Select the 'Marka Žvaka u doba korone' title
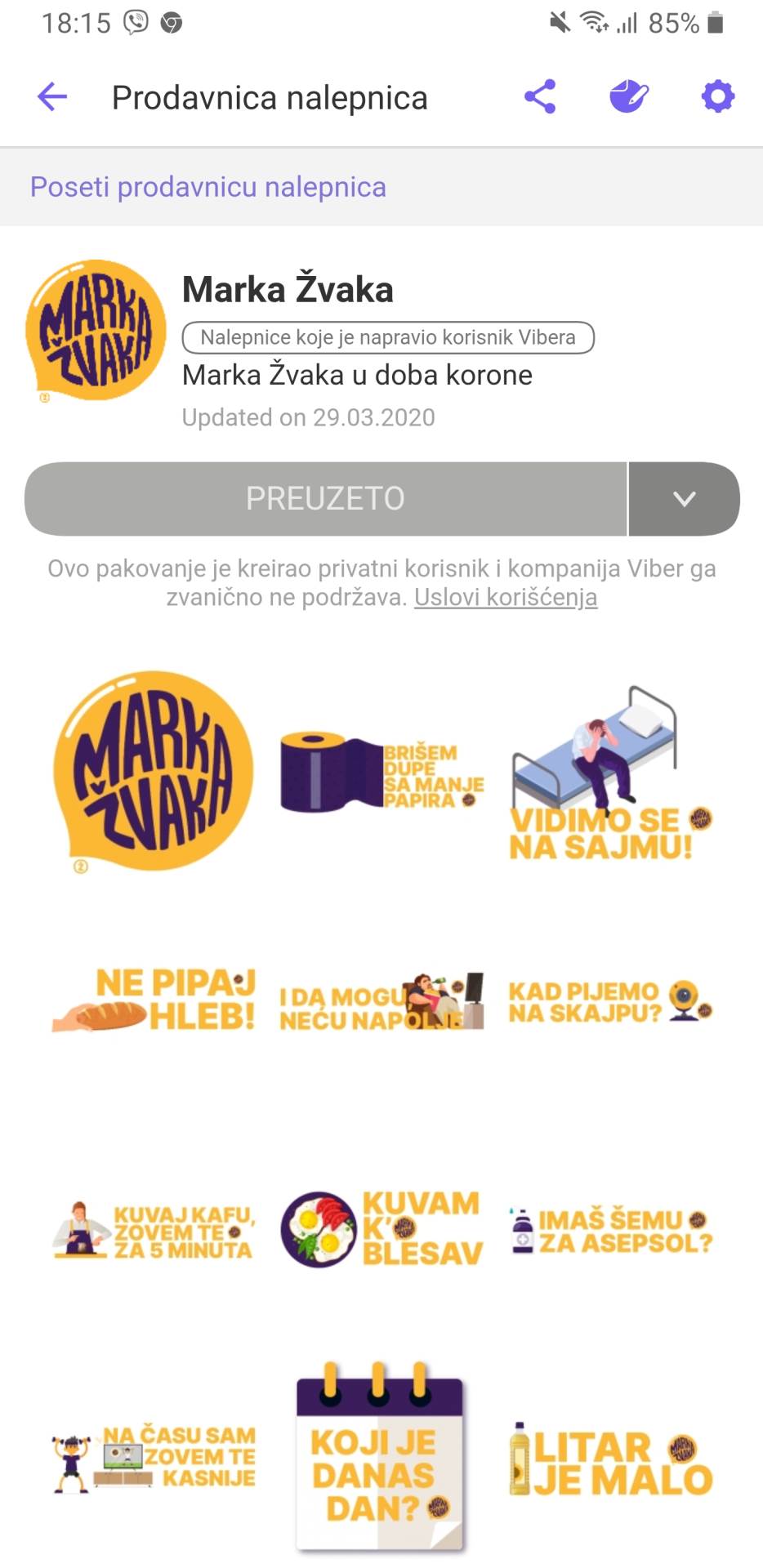This screenshot has width=763, height=1568. (x=356, y=375)
